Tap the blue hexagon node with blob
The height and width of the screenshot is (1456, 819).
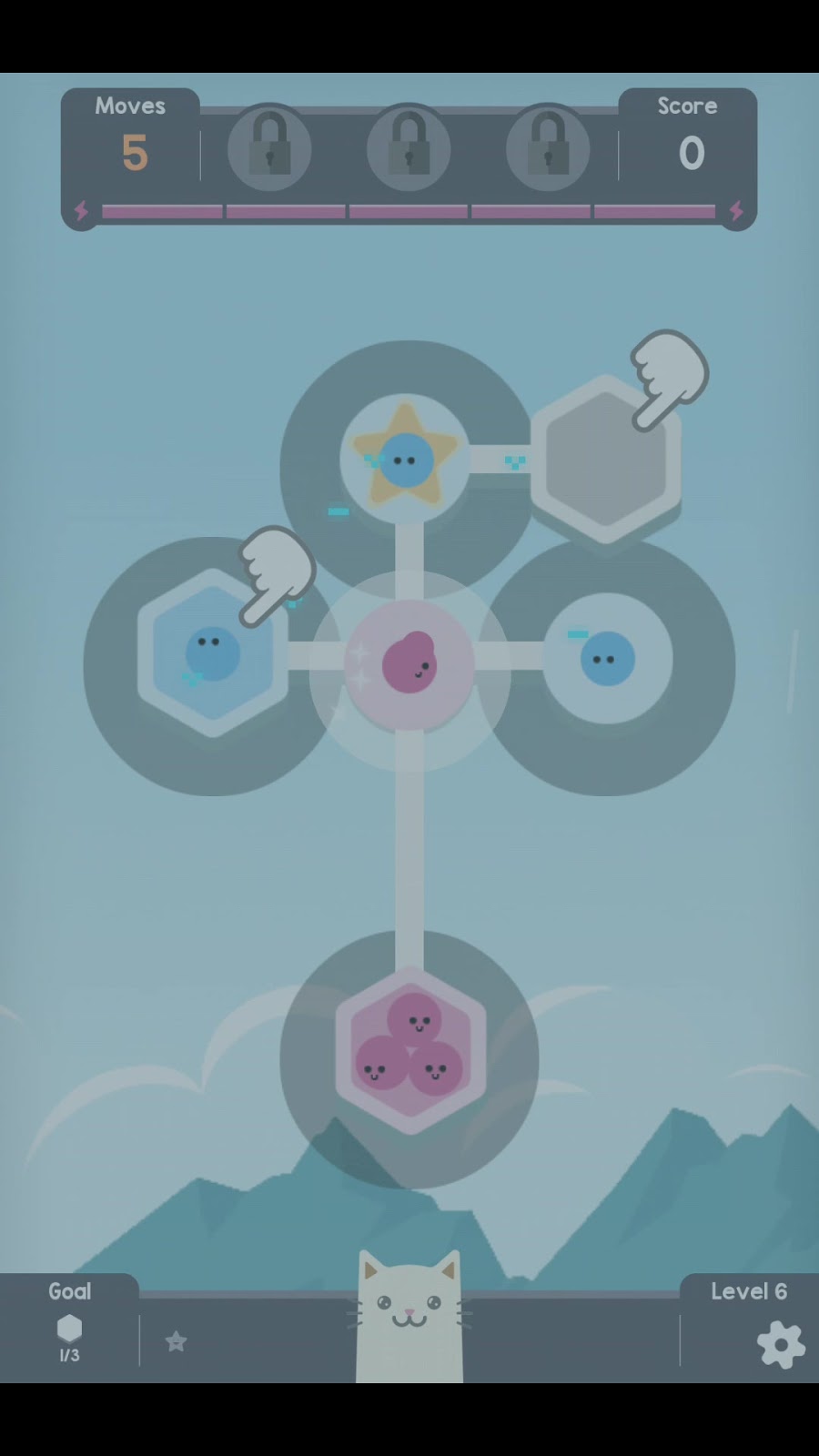click(x=213, y=652)
